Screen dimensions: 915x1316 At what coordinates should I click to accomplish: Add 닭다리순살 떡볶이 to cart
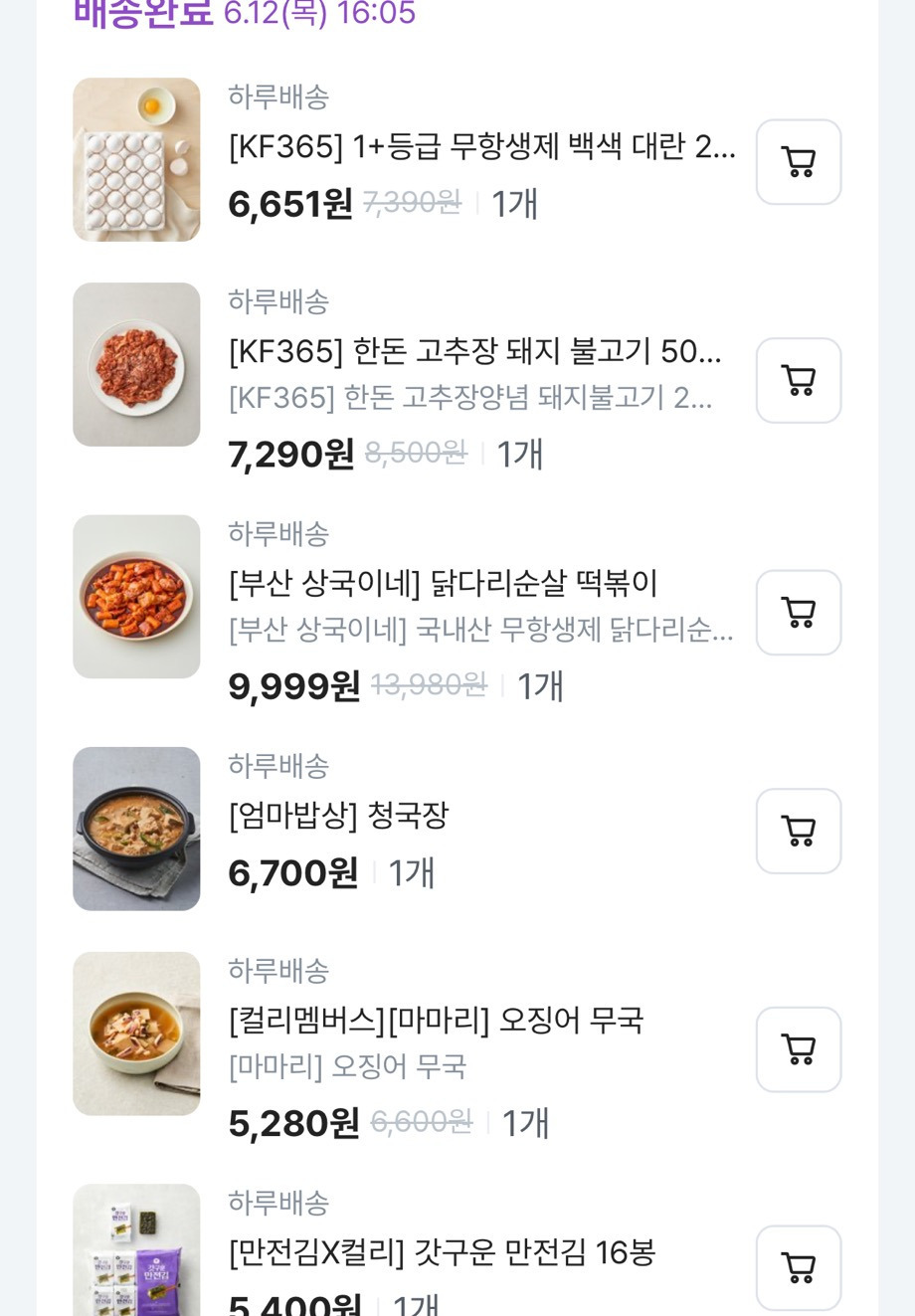pyautogui.click(x=799, y=613)
